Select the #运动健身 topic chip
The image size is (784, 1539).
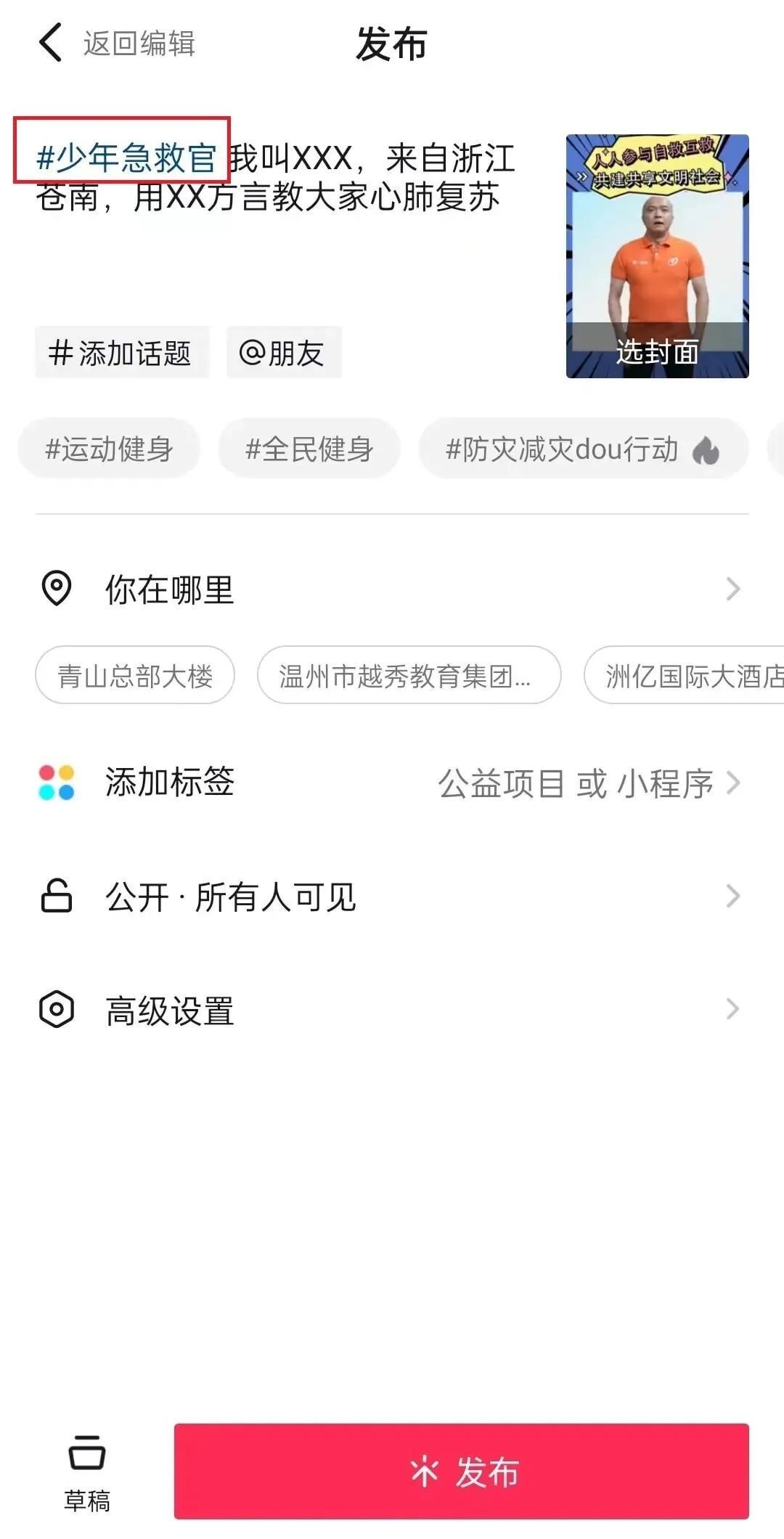[x=109, y=449]
